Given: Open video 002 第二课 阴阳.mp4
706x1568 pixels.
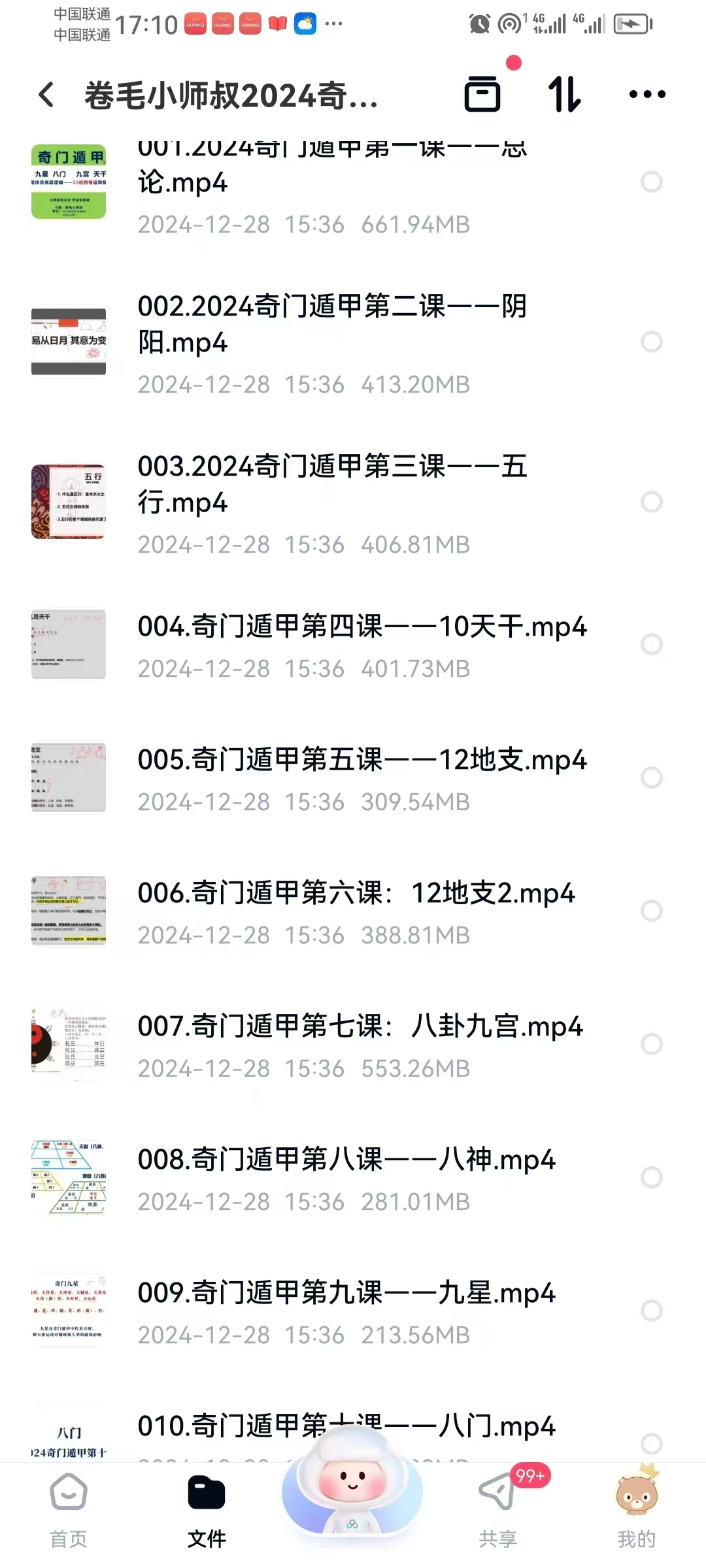Looking at the screenshot, I should click(331, 324).
